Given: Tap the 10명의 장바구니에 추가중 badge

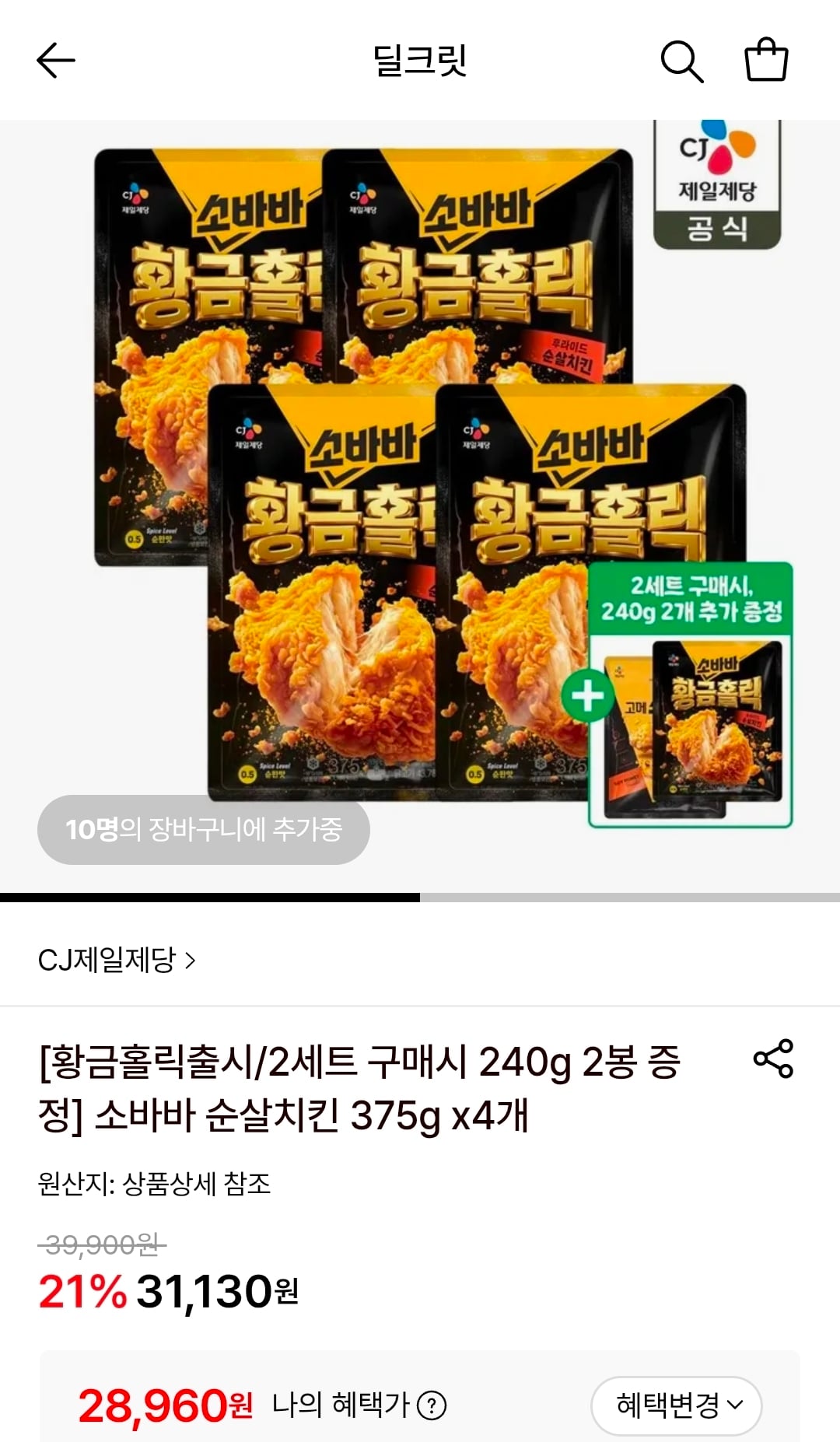Looking at the screenshot, I should (204, 830).
